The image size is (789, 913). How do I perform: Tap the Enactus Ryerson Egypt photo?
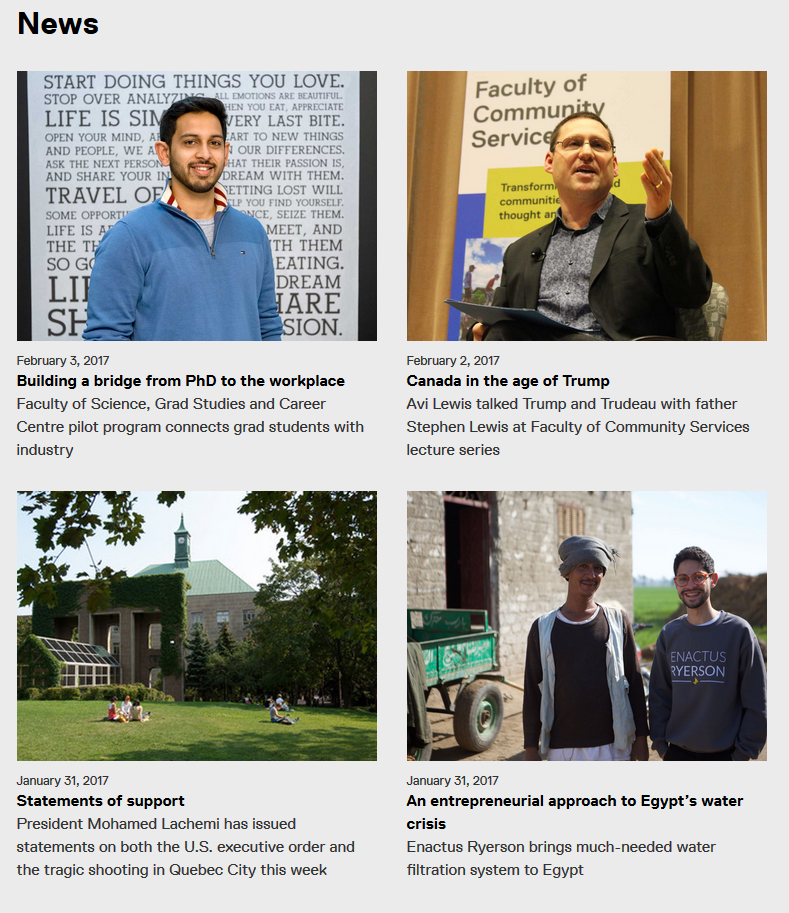click(x=586, y=626)
